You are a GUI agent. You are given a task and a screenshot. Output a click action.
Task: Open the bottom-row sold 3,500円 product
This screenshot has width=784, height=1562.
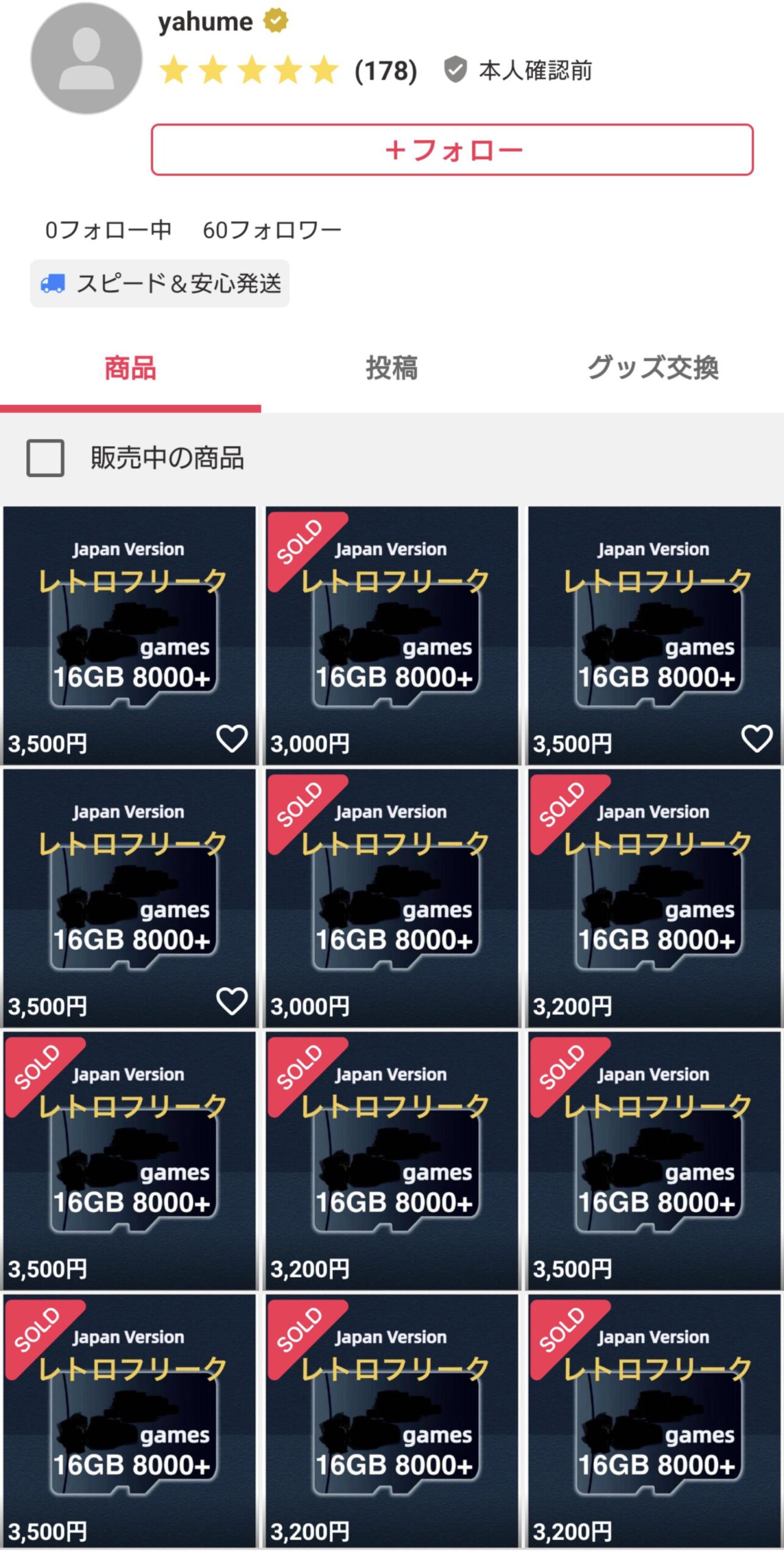(129, 1422)
